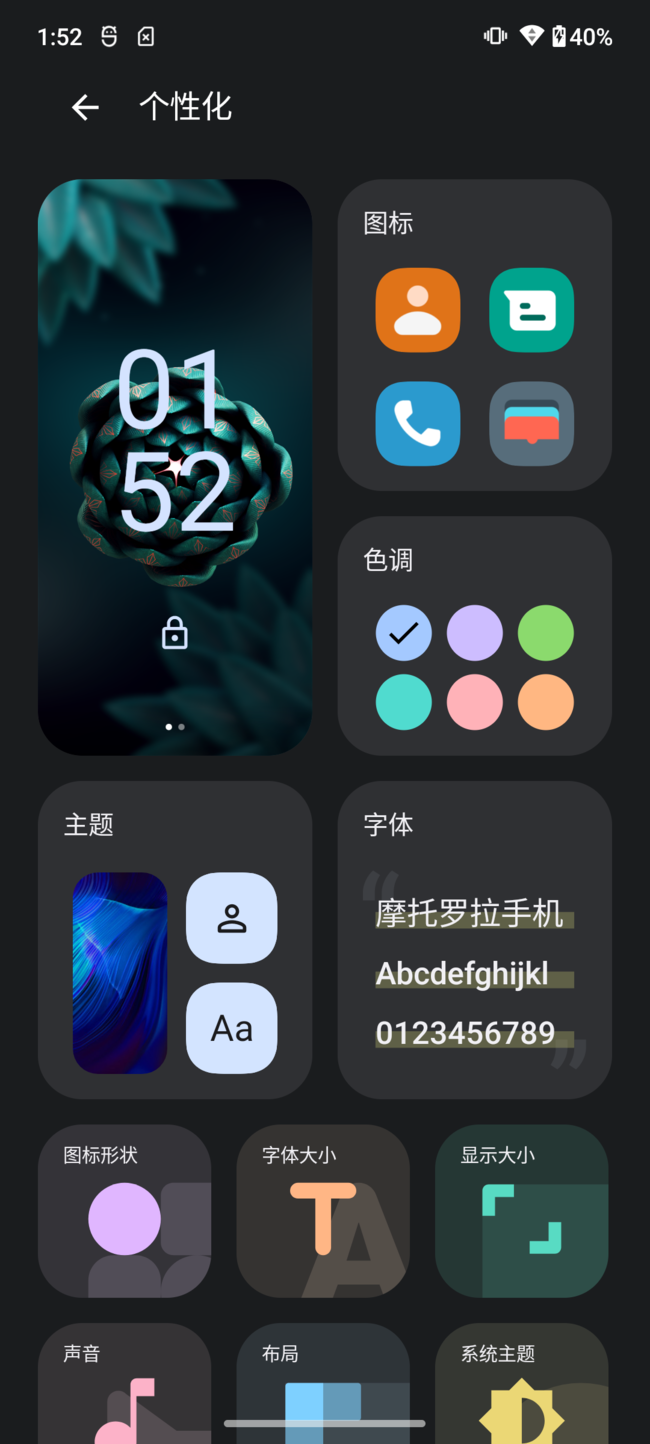
Task: Open 显示大小 display size settings
Action: [x=522, y=1211]
